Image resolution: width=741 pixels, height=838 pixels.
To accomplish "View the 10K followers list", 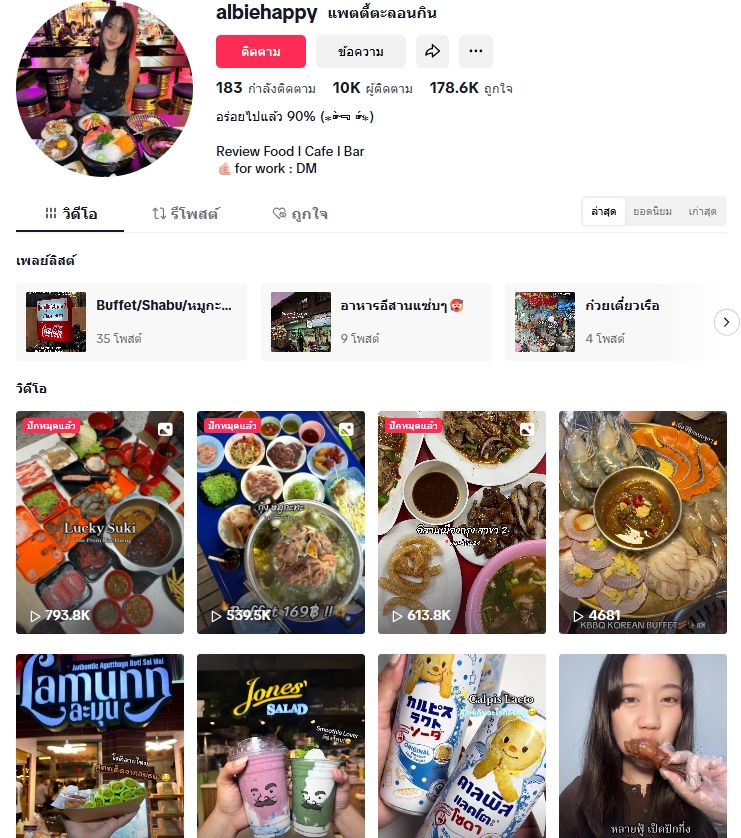I will 372,88.
